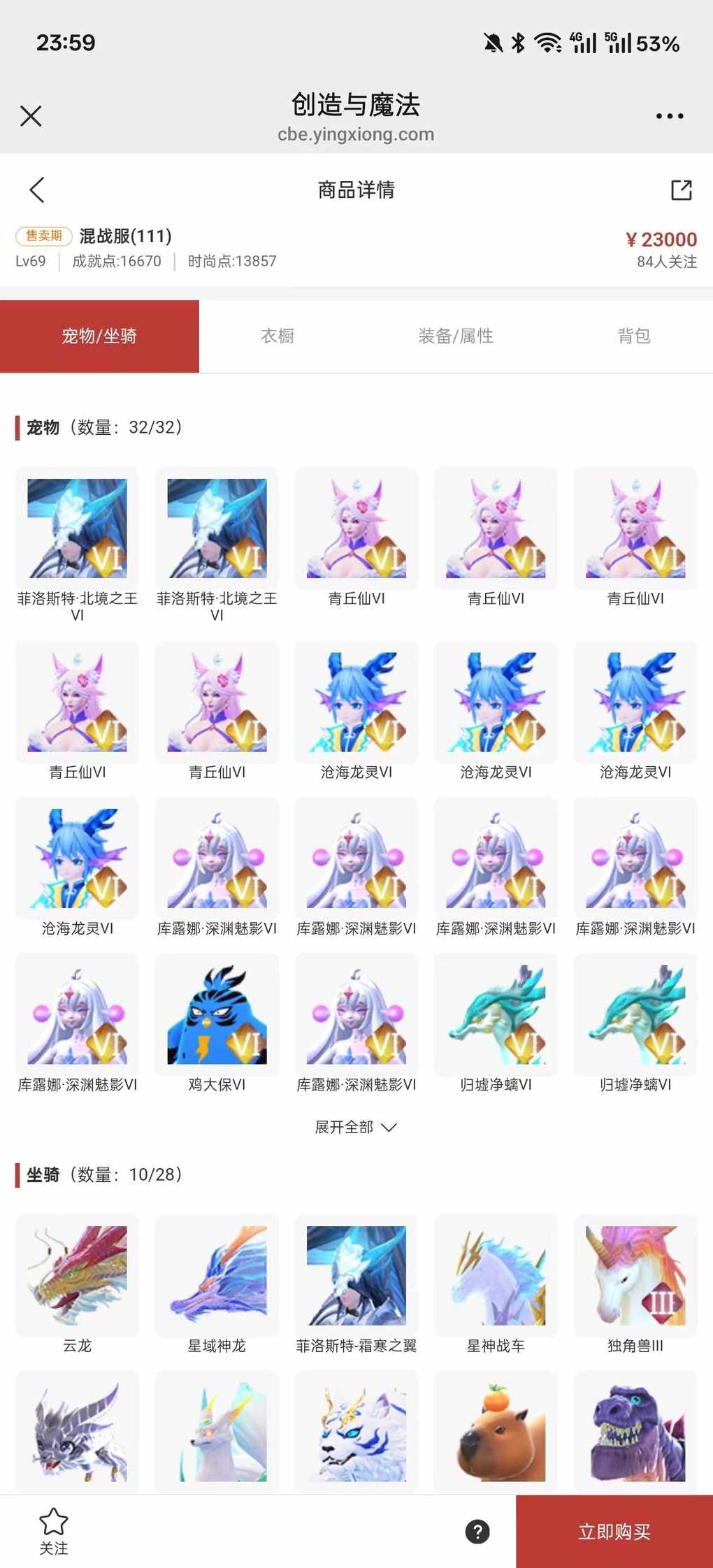Open the 背包 tab

pyautogui.click(x=634, y=336)
